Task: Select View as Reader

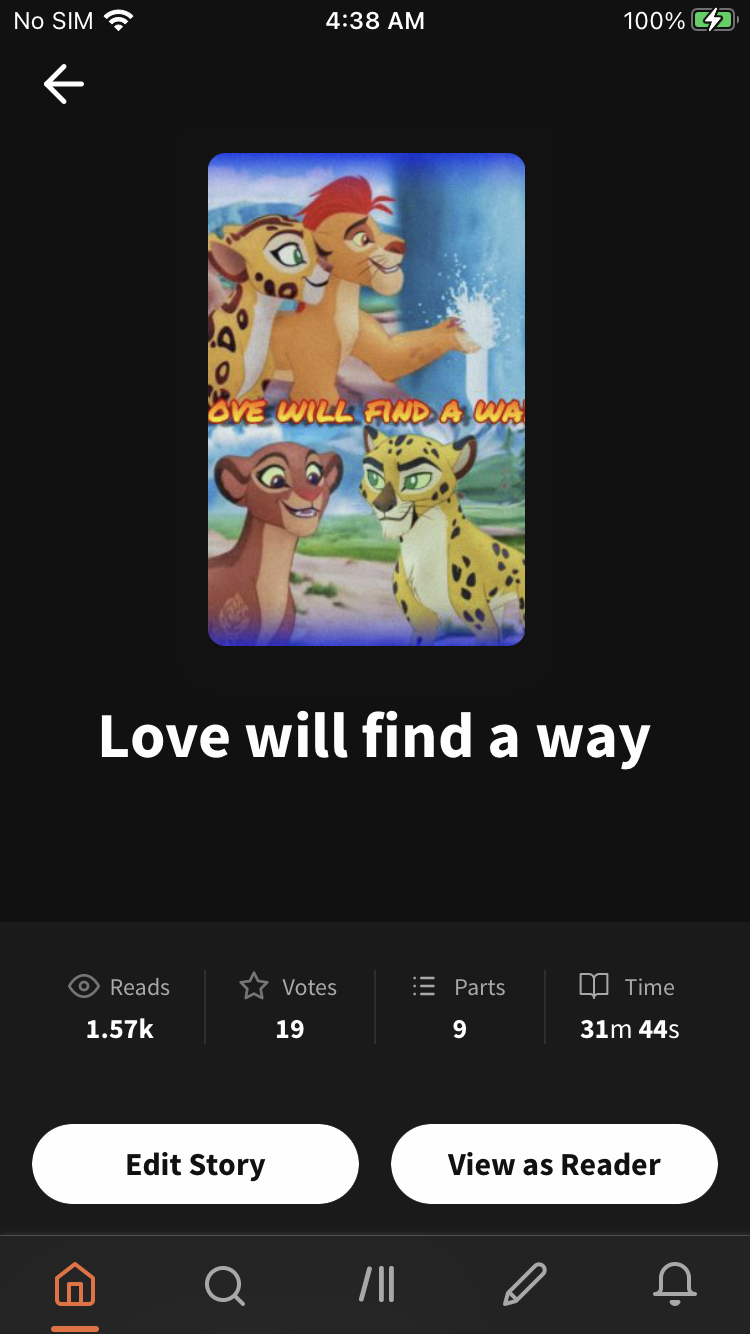Action: pos(554,1164)
